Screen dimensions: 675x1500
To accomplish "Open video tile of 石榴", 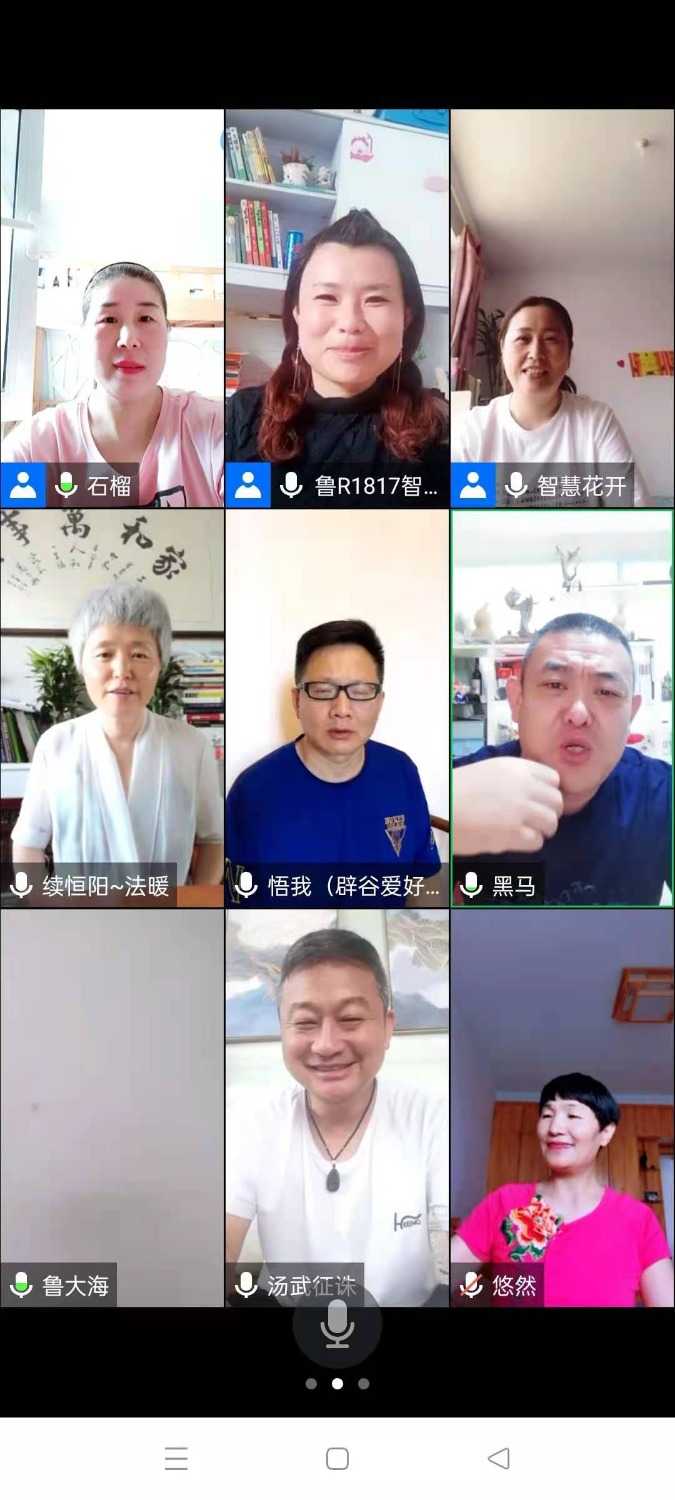I will [x=112, y=308].
